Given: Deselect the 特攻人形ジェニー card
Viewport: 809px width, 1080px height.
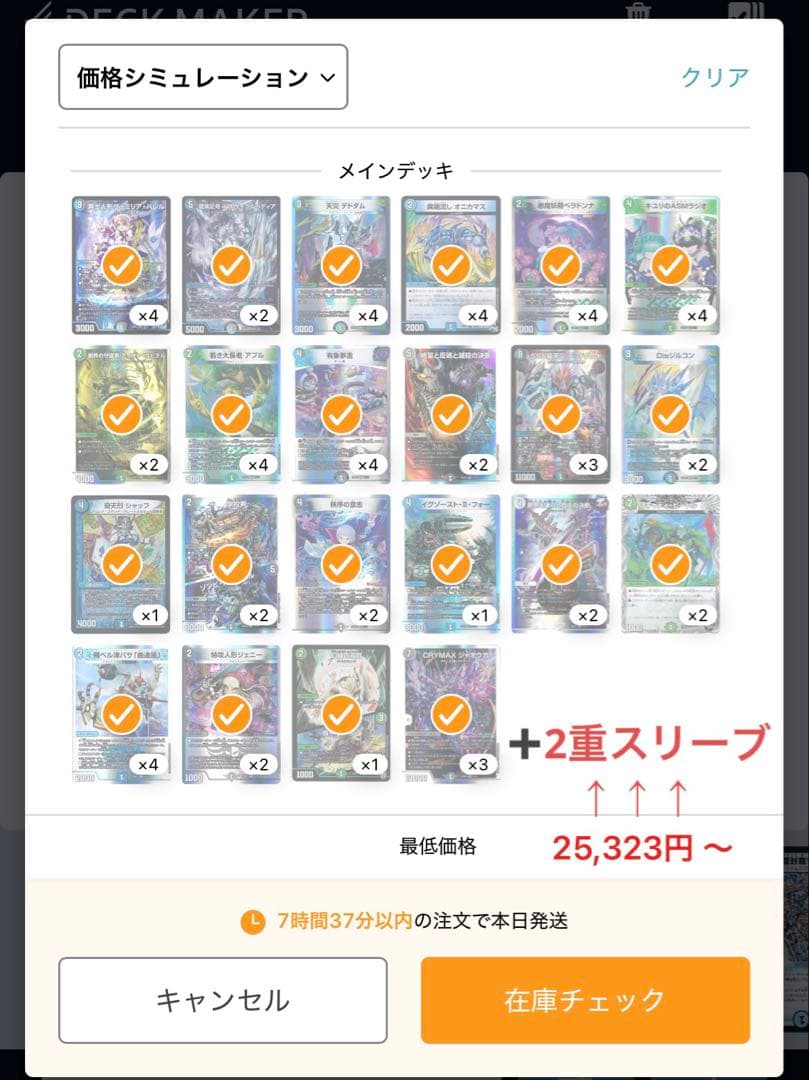Looking at the screenshot, I should point(231,714).
